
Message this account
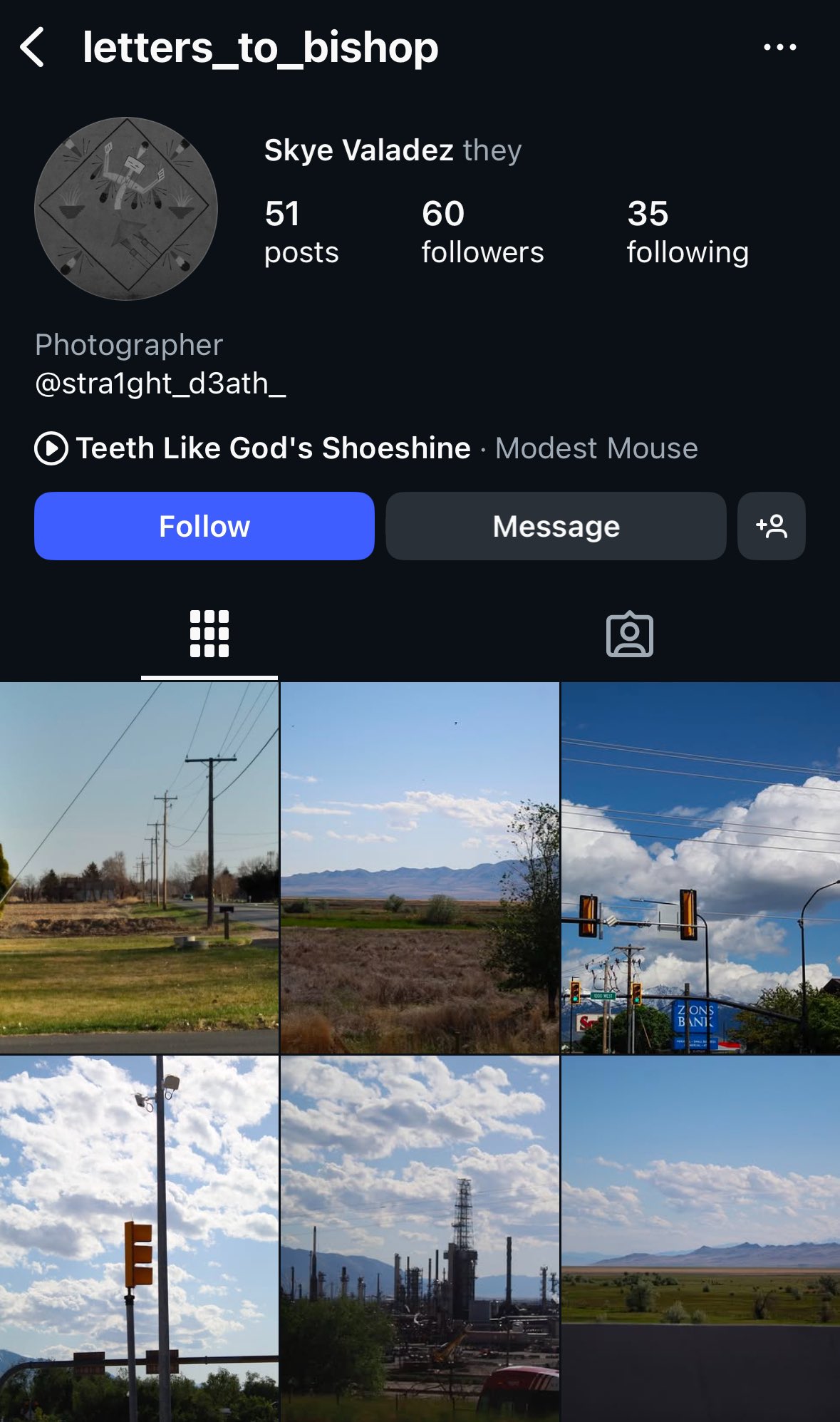(x=556, y=526)
